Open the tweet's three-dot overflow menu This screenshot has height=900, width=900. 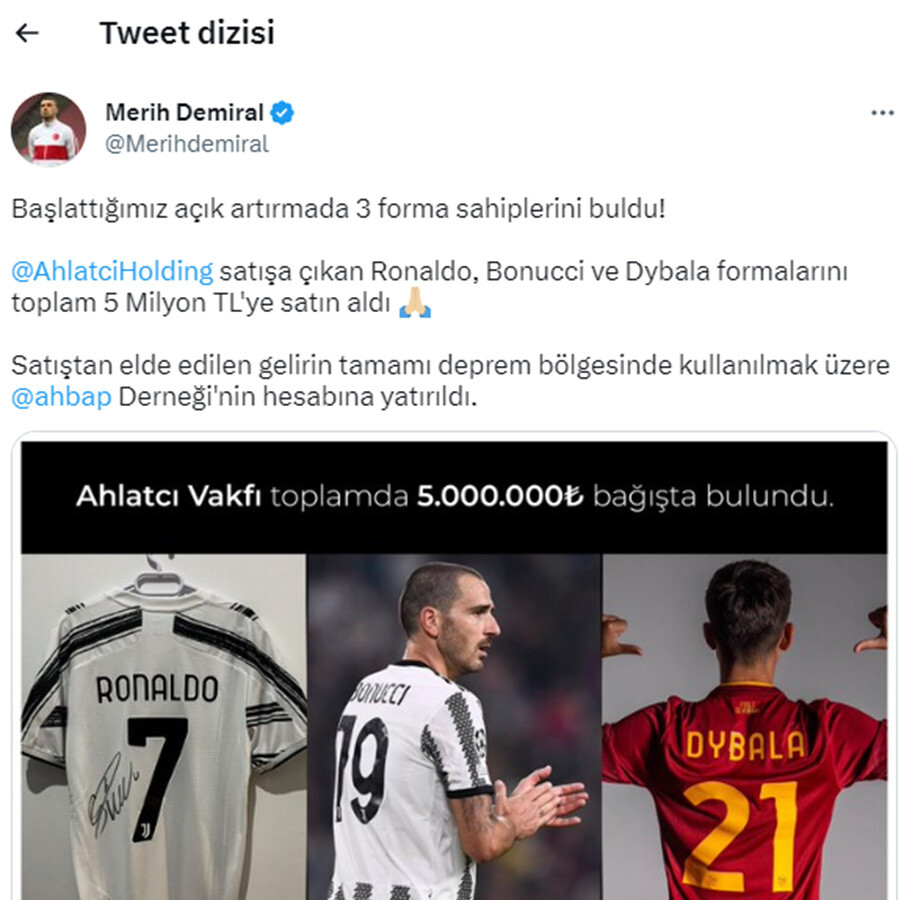tap(882, 113)
